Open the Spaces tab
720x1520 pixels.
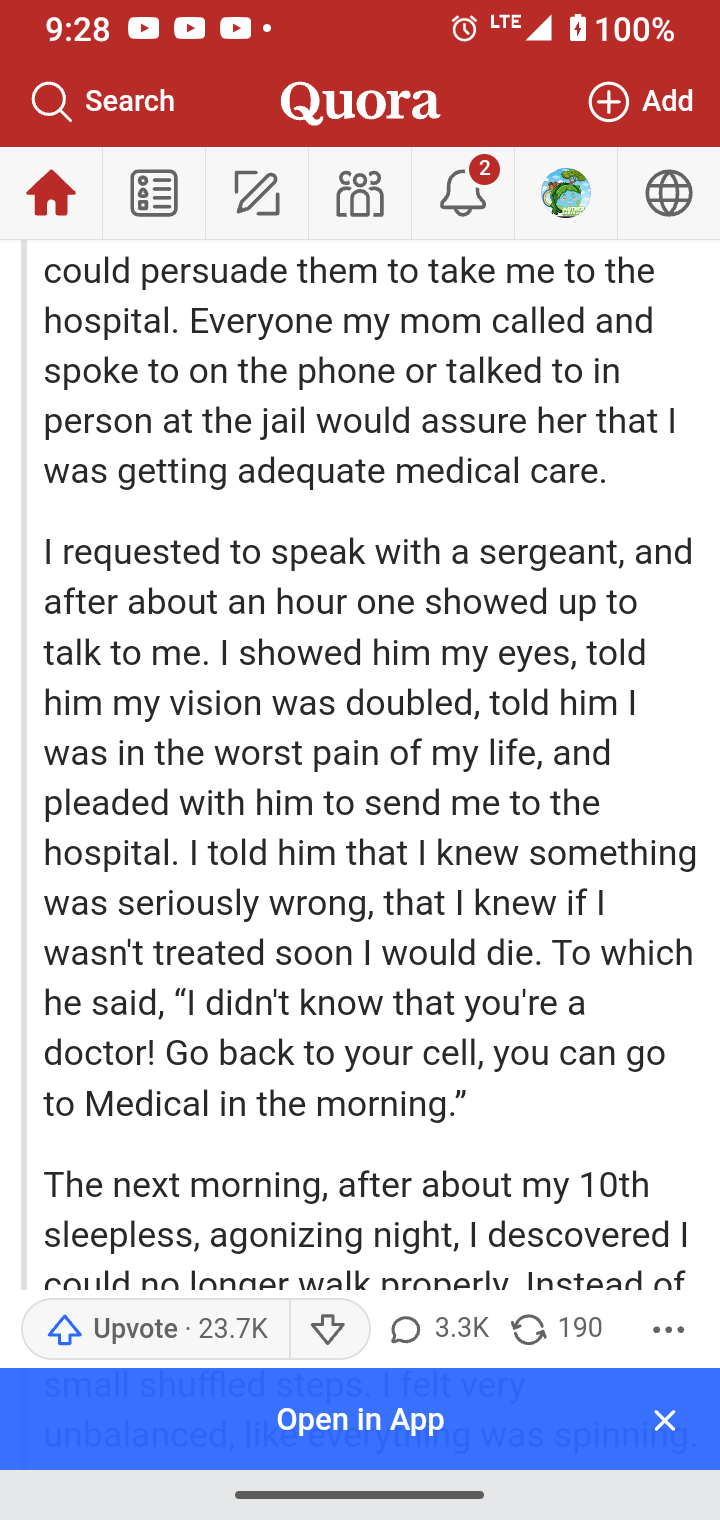click(x=360, y=193)
